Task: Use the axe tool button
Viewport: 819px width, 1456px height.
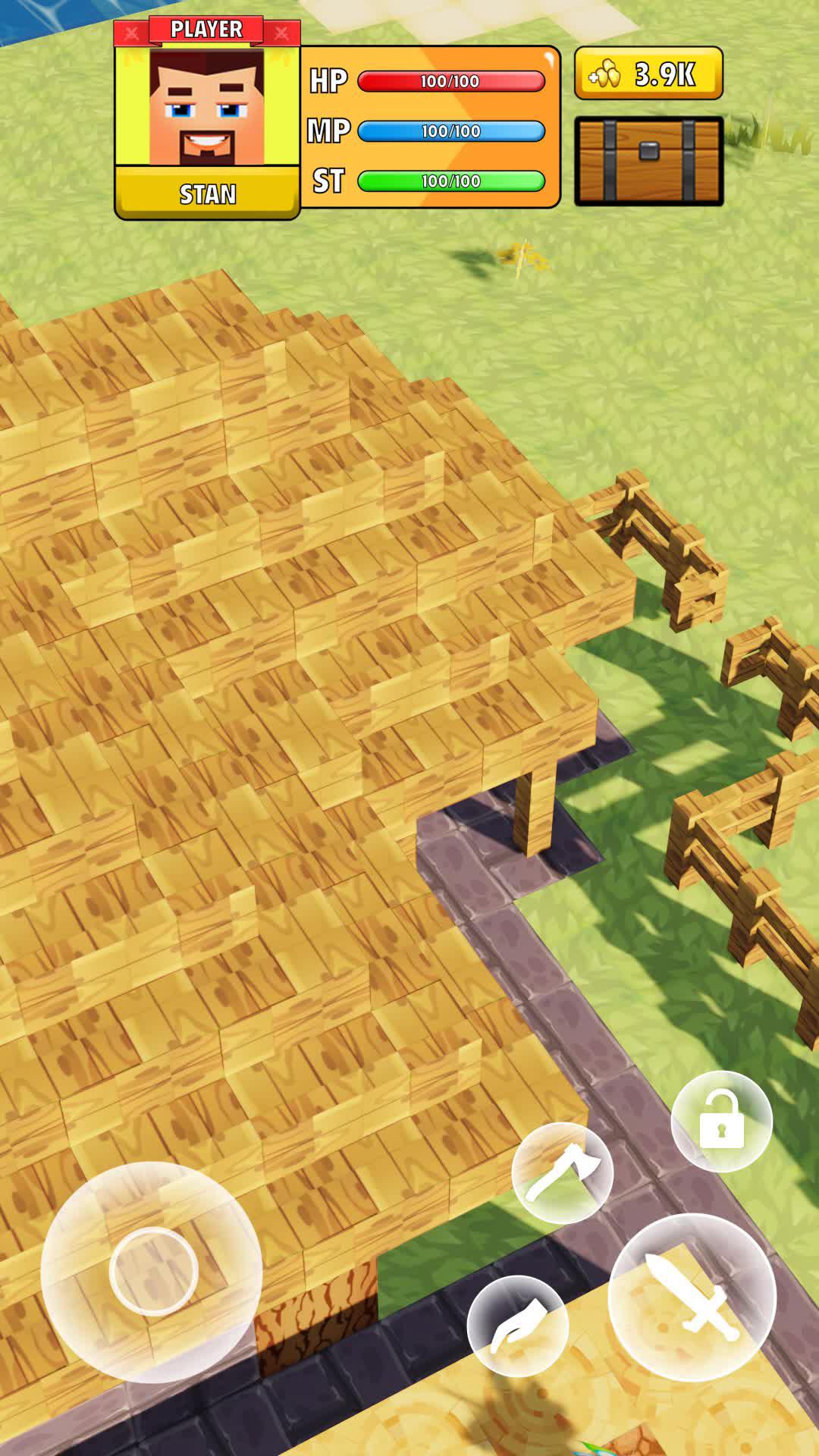Action: point(562,1172)
